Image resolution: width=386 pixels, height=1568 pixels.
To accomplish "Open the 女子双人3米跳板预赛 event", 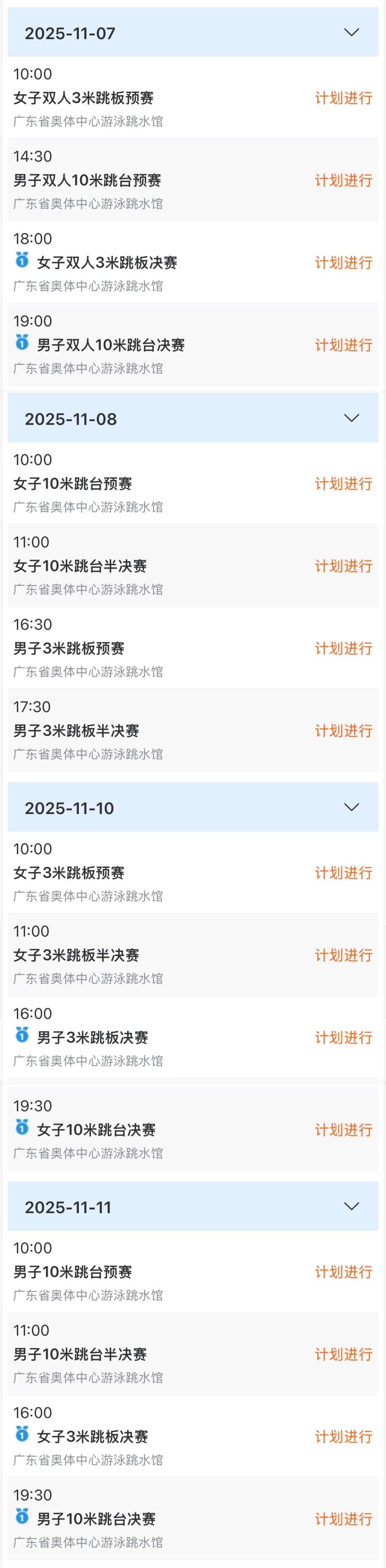I will [83, 98].
